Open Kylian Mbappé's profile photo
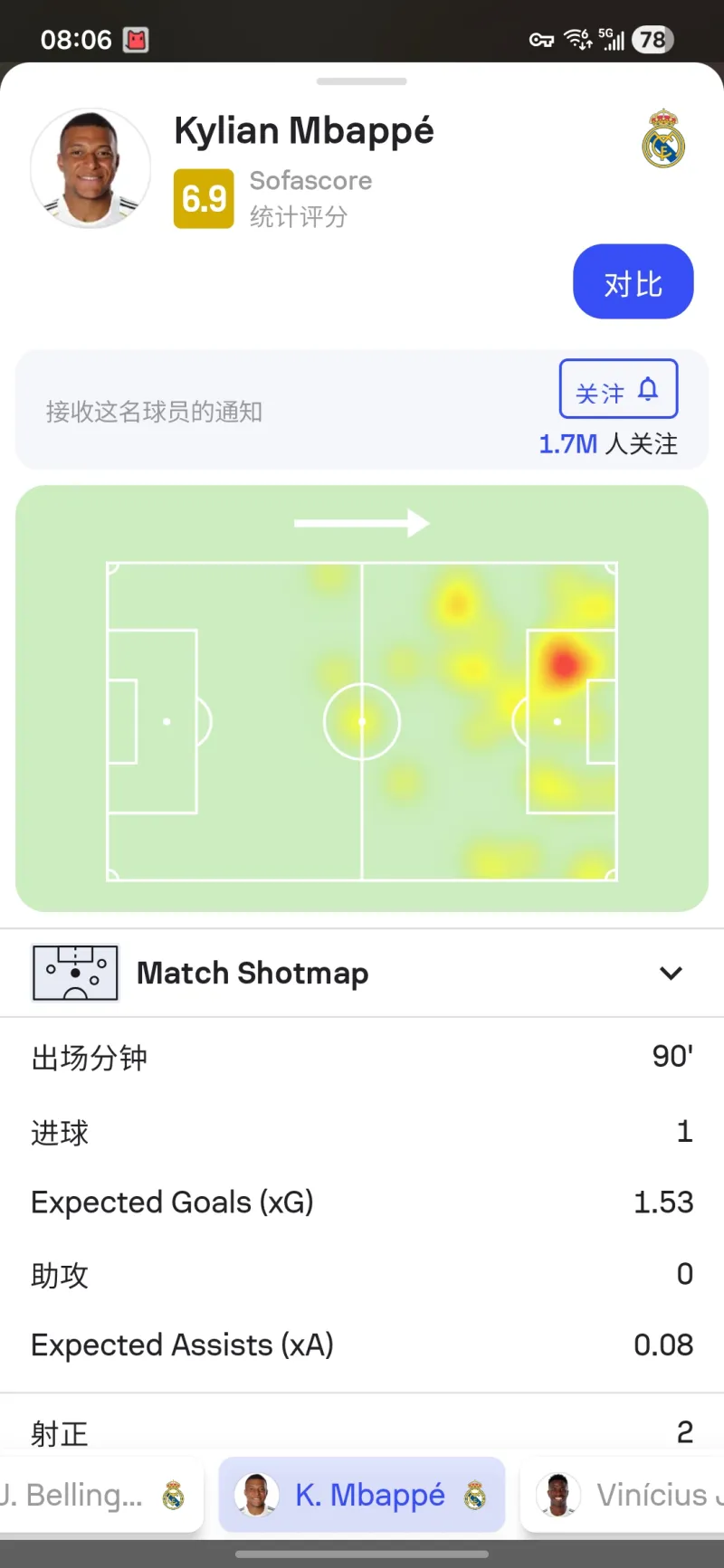Viewport: 724px width, 1568px height. [x=90, y=168]
